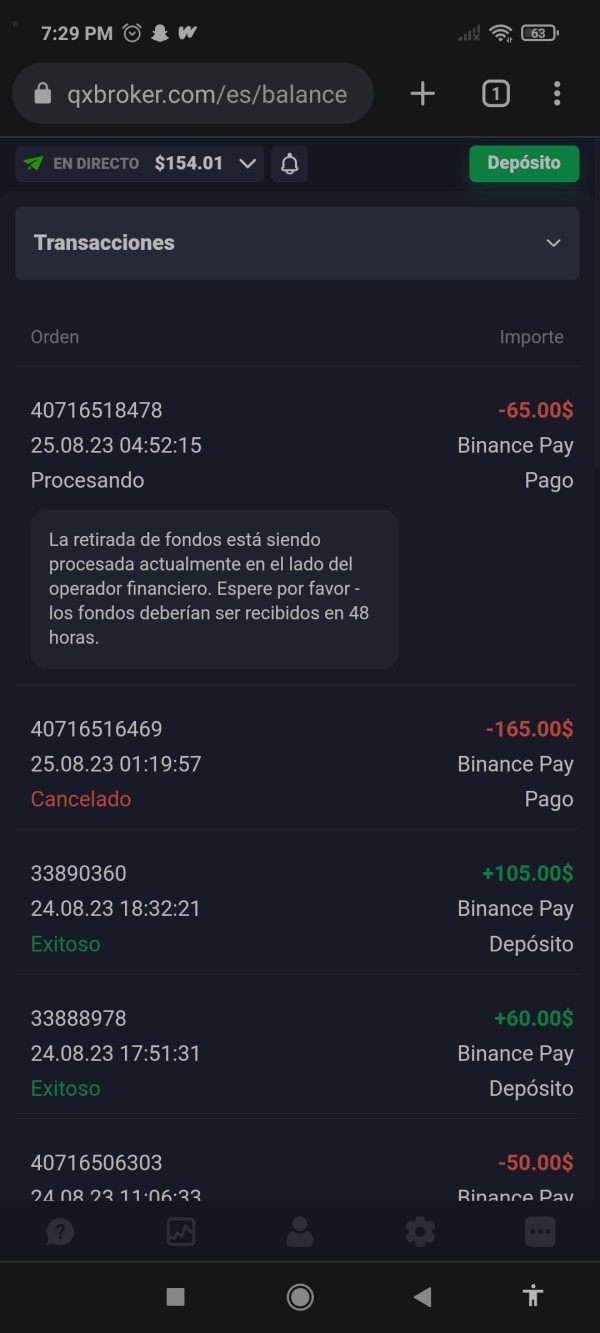Open the settings gear tab

(420, 1232)
